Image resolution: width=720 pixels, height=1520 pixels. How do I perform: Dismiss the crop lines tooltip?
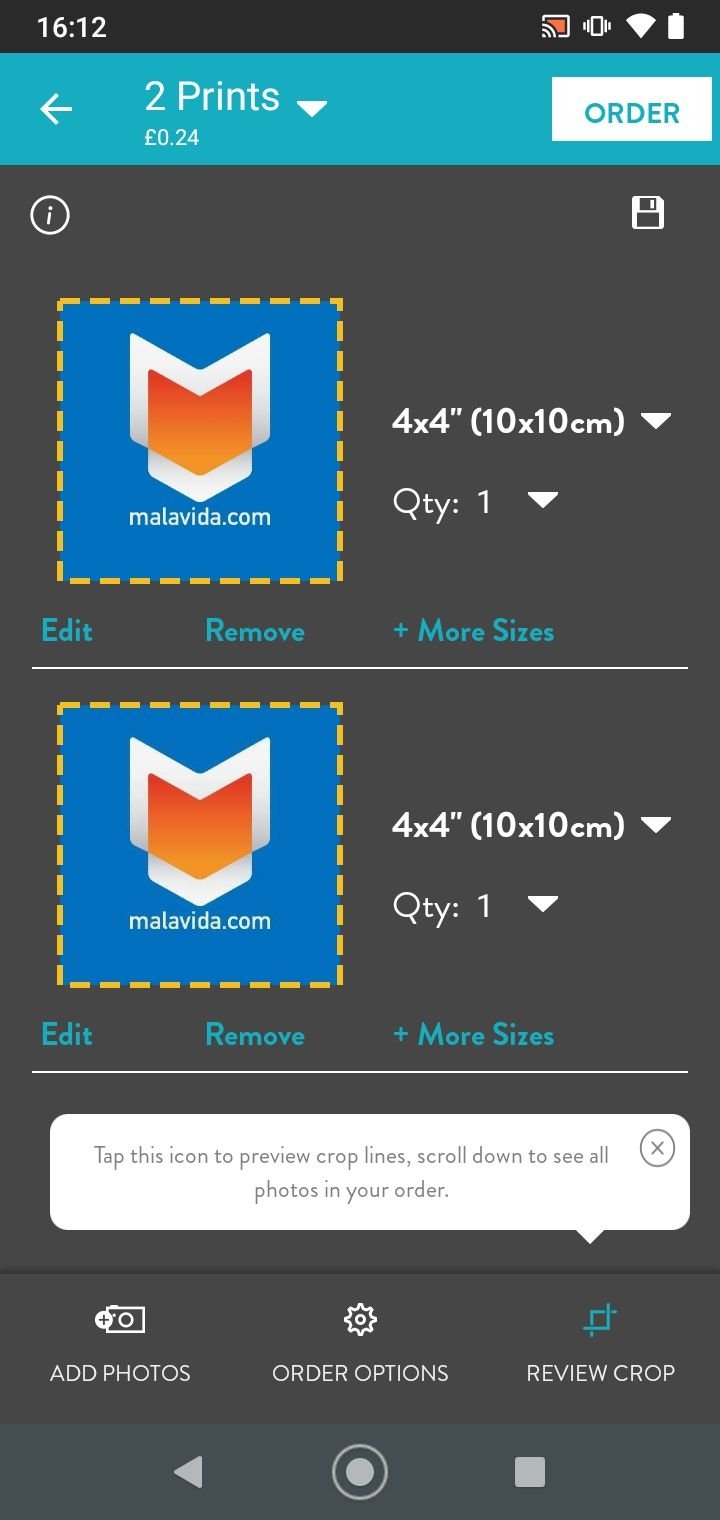(657, 1148)
